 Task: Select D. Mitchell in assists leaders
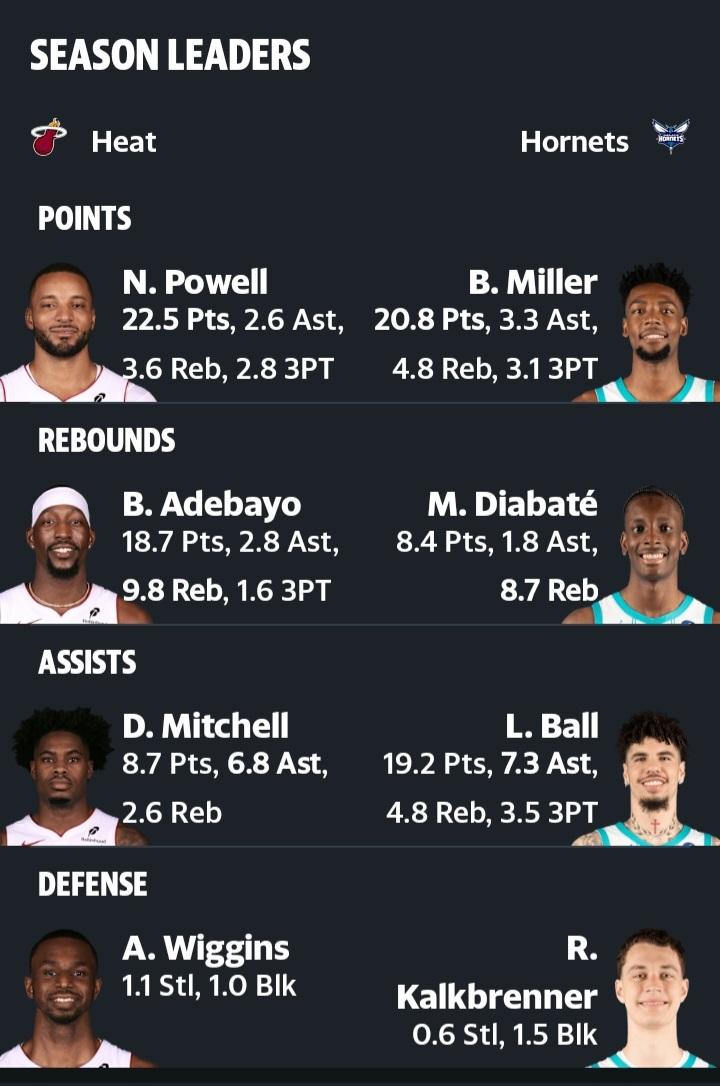pos(205,726)
